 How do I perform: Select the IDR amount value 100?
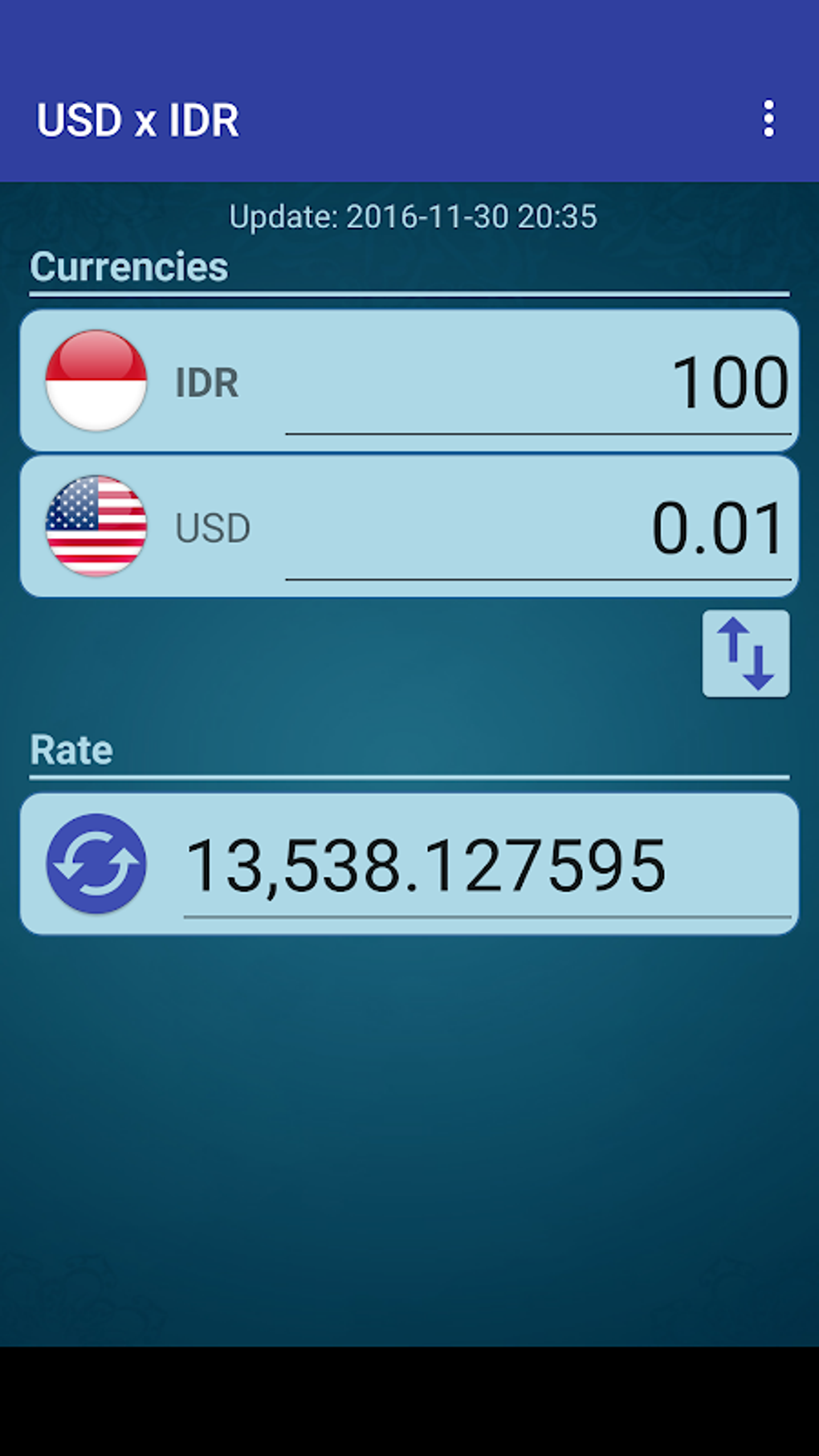click(x=731, y=381)
